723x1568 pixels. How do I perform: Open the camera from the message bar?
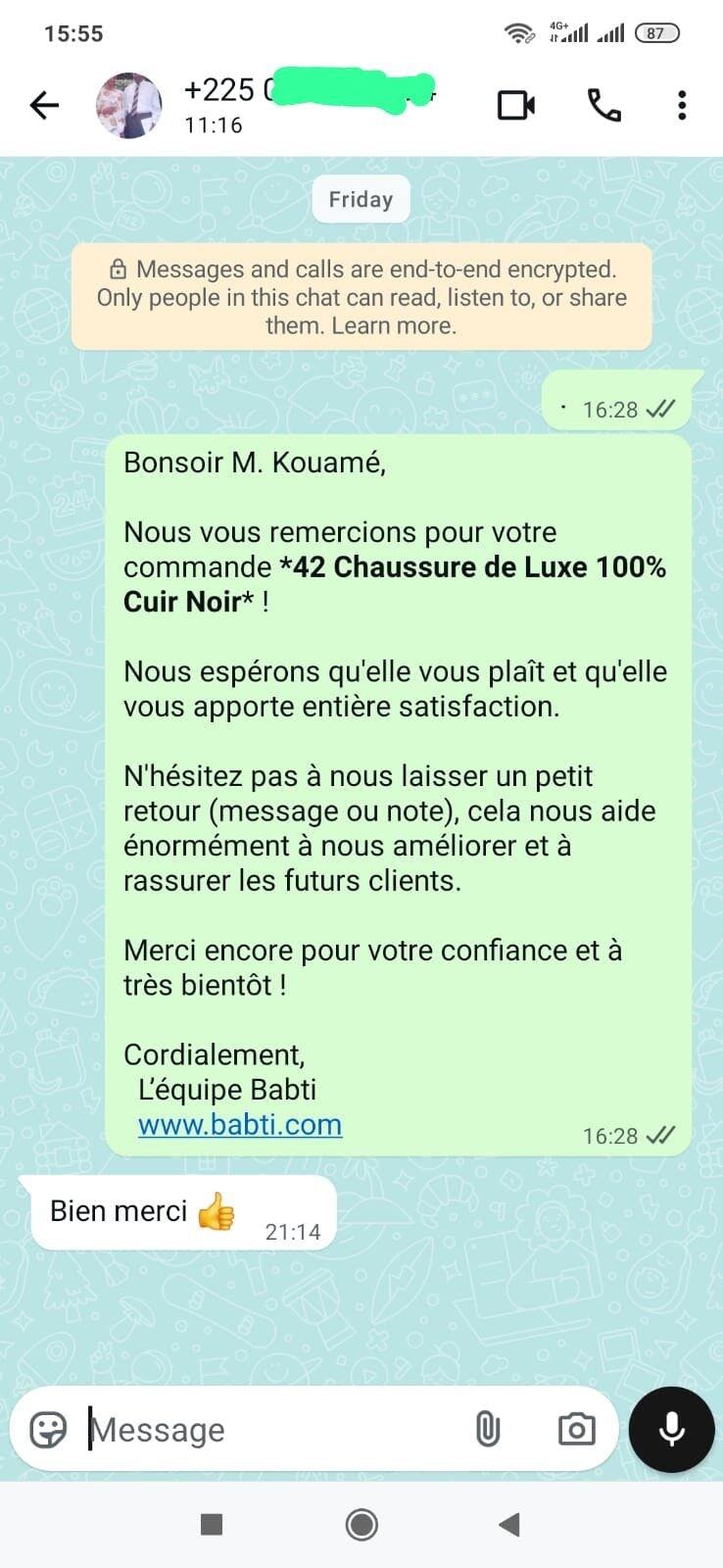pos(576,1430)
